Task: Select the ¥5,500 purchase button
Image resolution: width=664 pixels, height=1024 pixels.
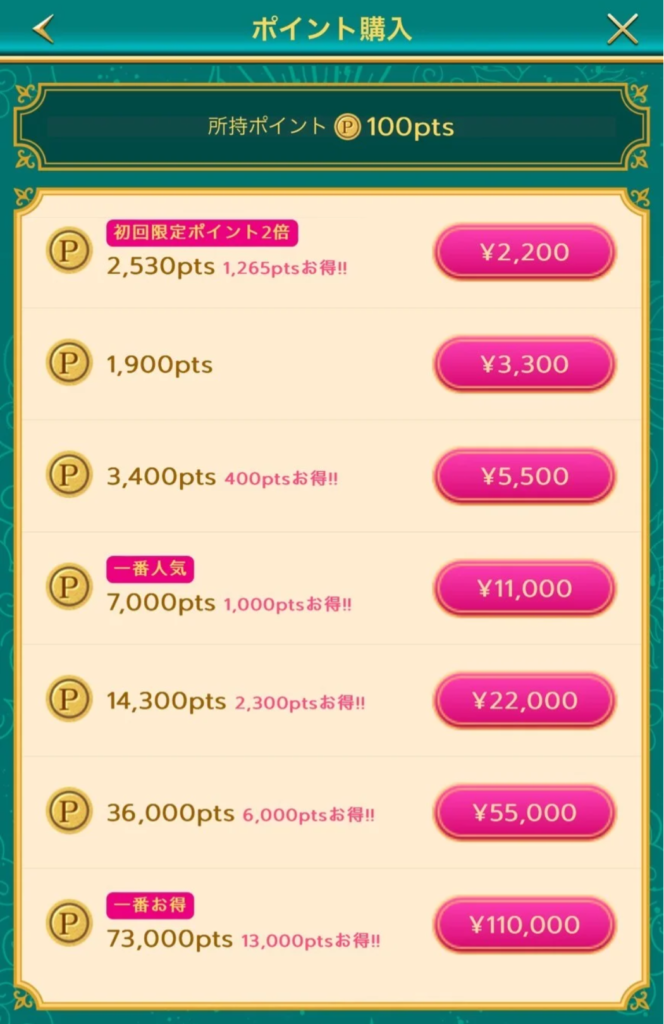Action: pos(524,476)
